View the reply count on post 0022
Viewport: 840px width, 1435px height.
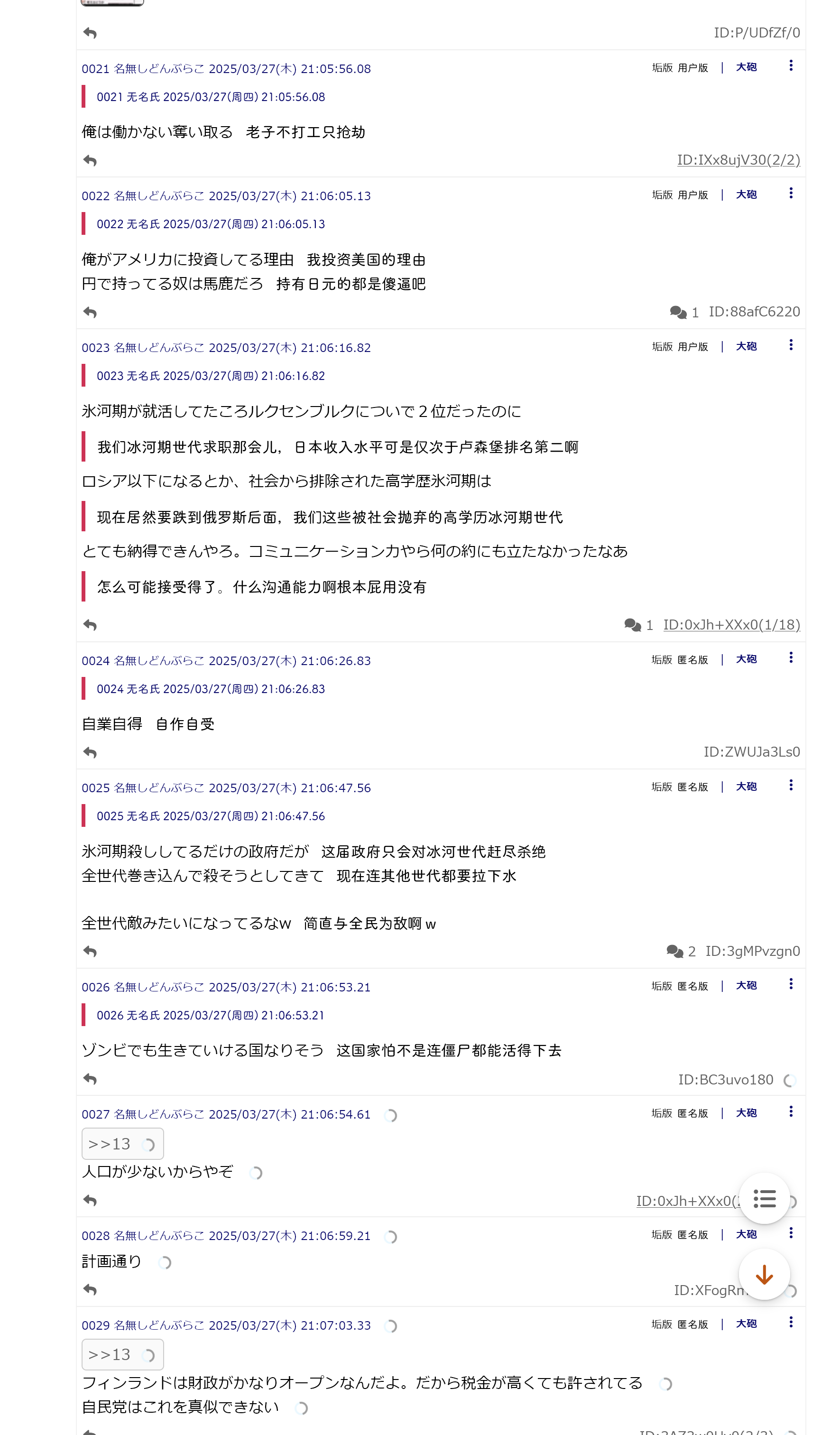(x=684, y=312)
